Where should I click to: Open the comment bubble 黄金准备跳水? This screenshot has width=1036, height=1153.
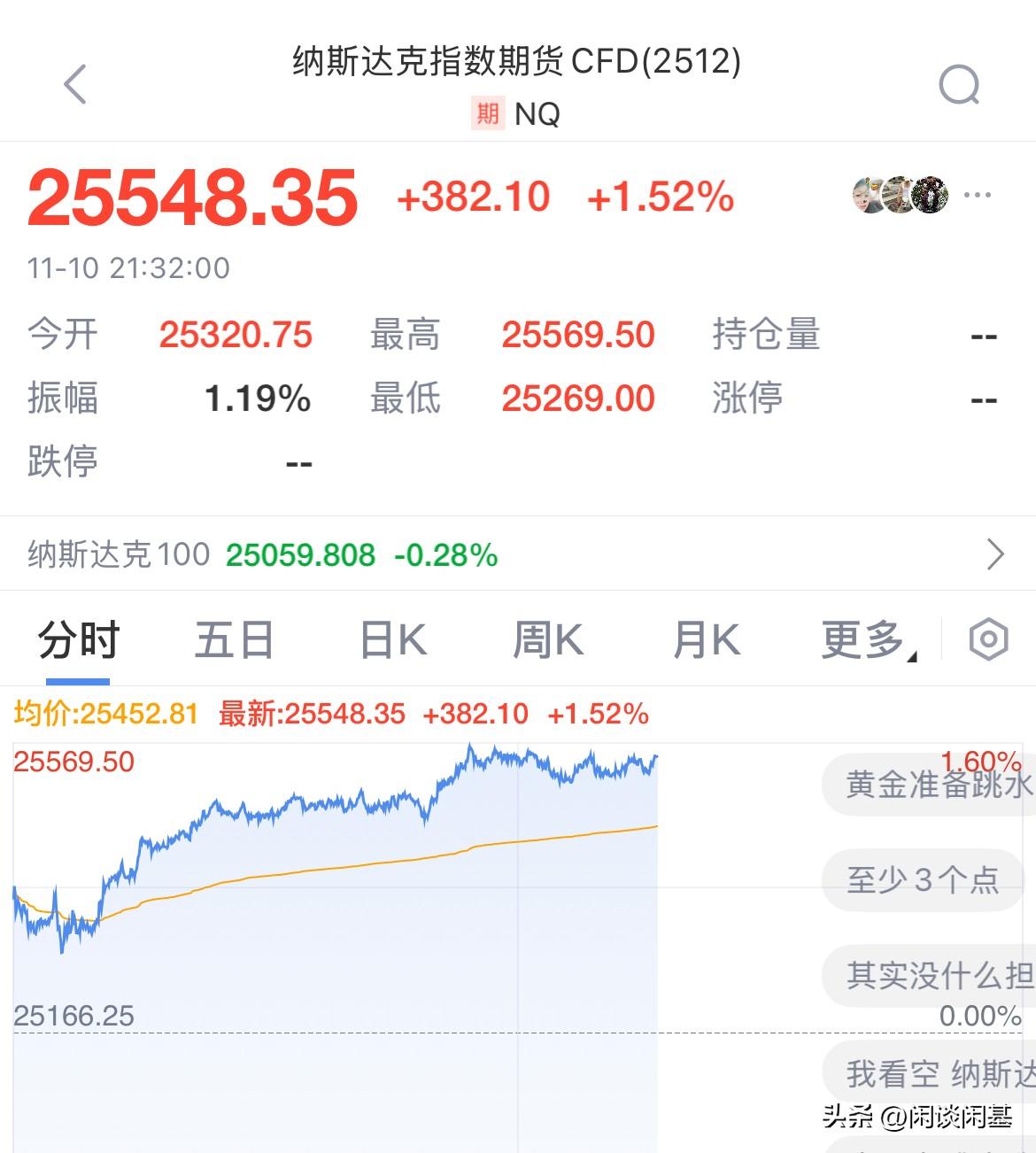tap(927, 785)
